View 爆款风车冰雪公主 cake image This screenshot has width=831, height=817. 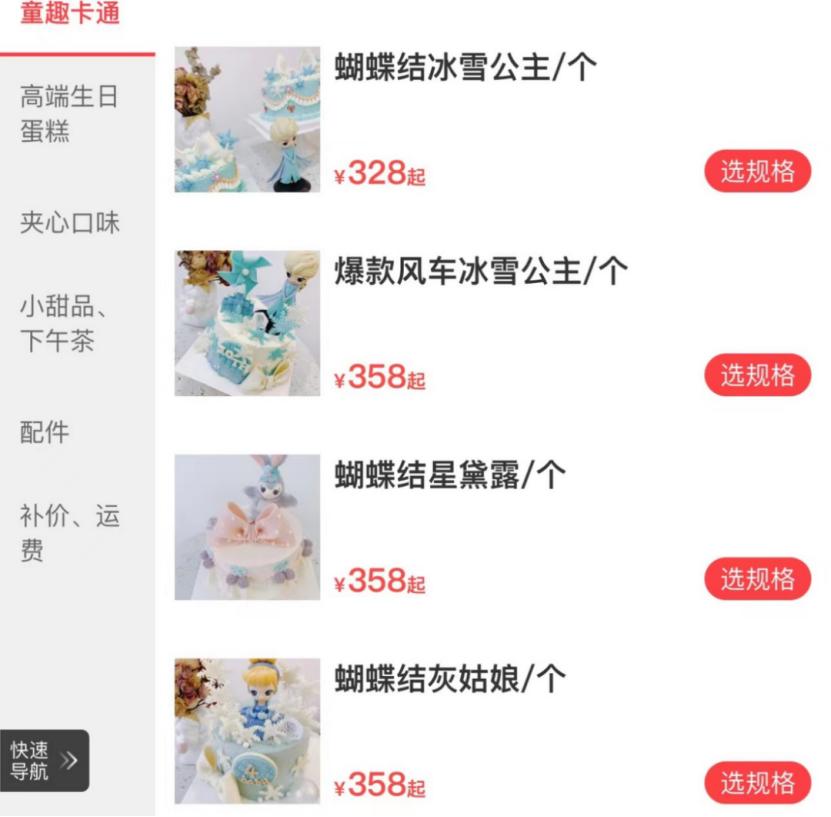pyautogui.click(x=247, y=323)
